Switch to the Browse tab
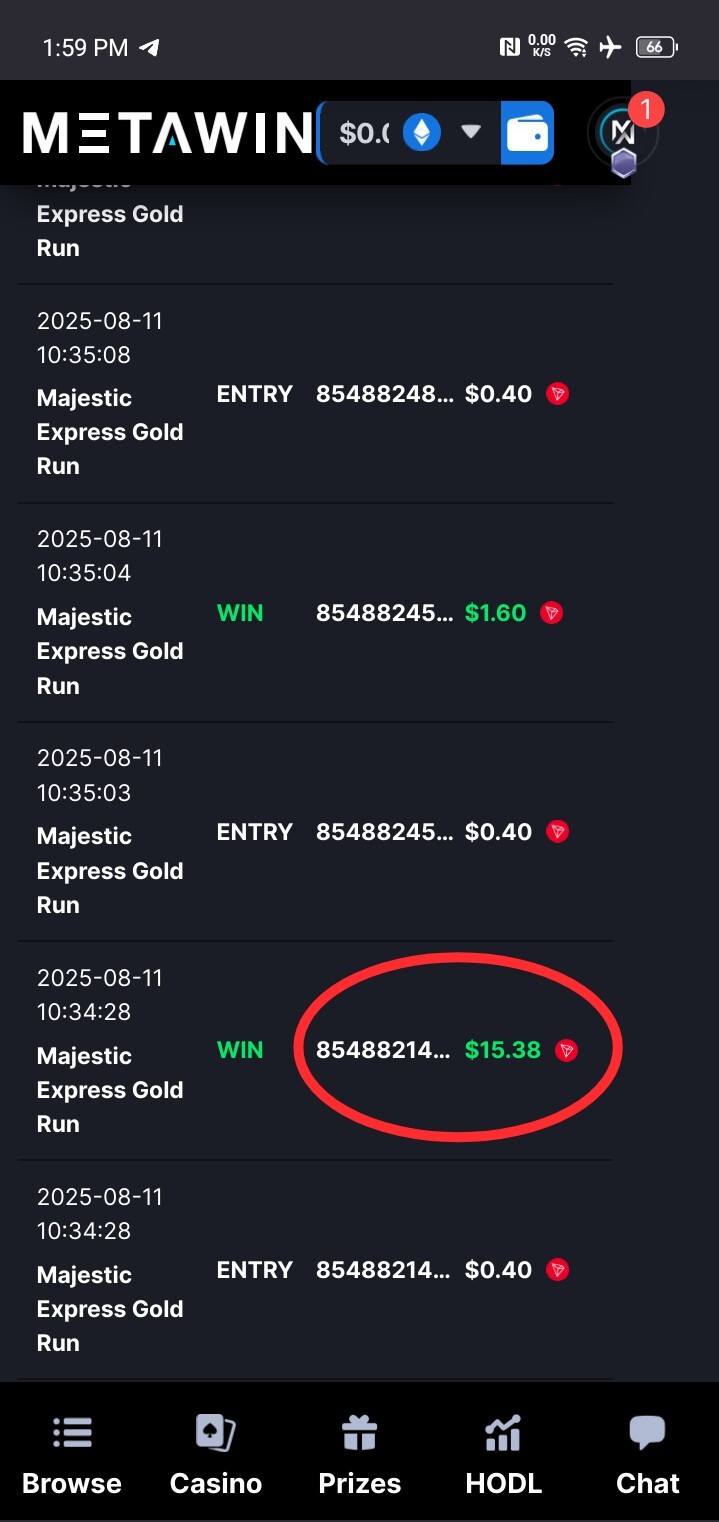Image resolution: width=719 pixels, height=1522 pixels. tap(72, 1455)
